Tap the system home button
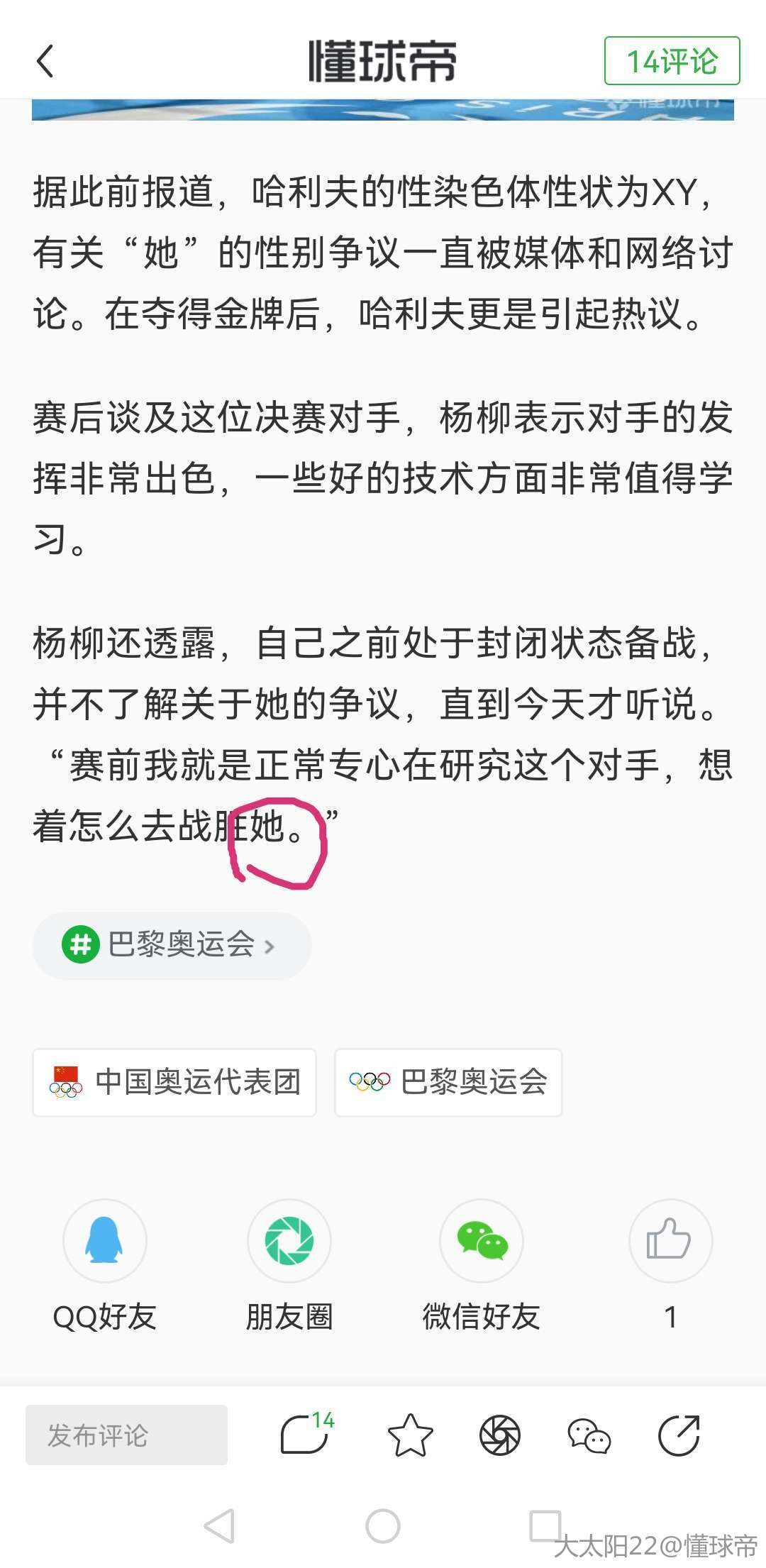 [383, 1525]
